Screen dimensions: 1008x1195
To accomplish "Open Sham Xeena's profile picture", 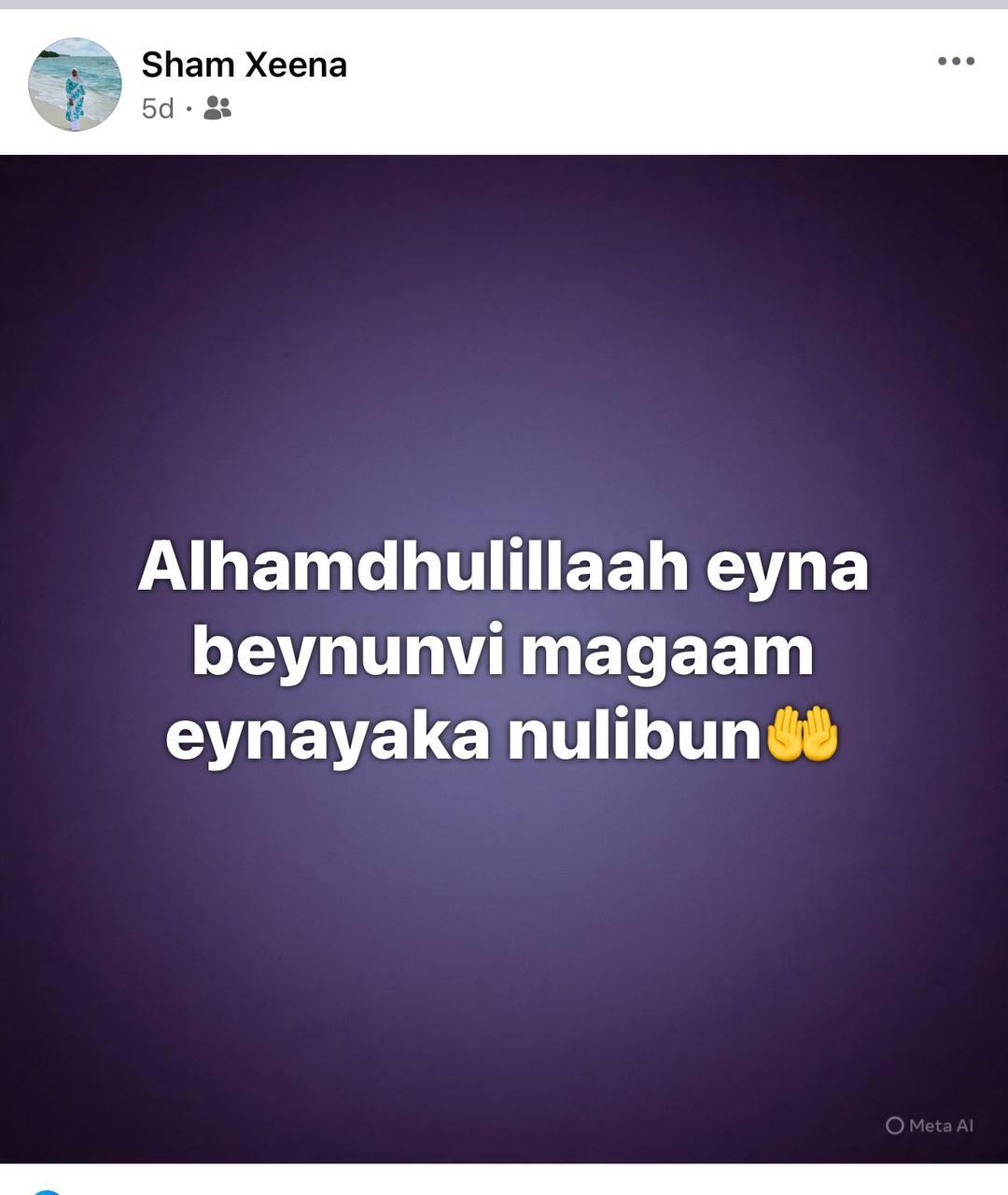I will [75, 84].
